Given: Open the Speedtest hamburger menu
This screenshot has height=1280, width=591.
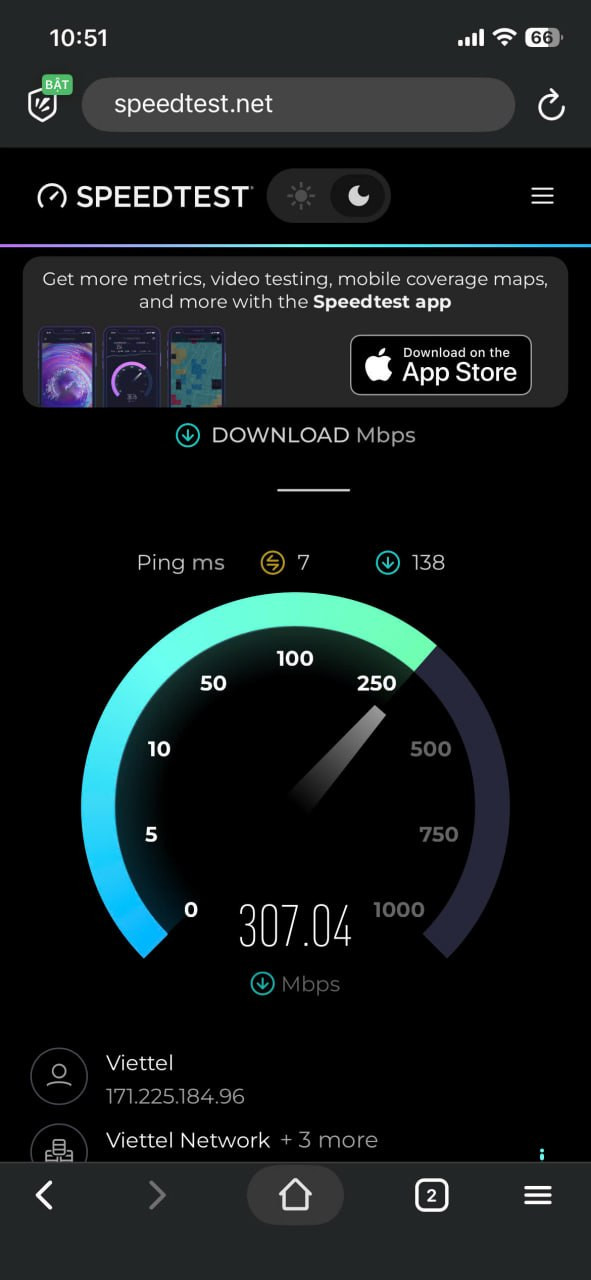Looking at the screenshot, I should pos(542,196).
